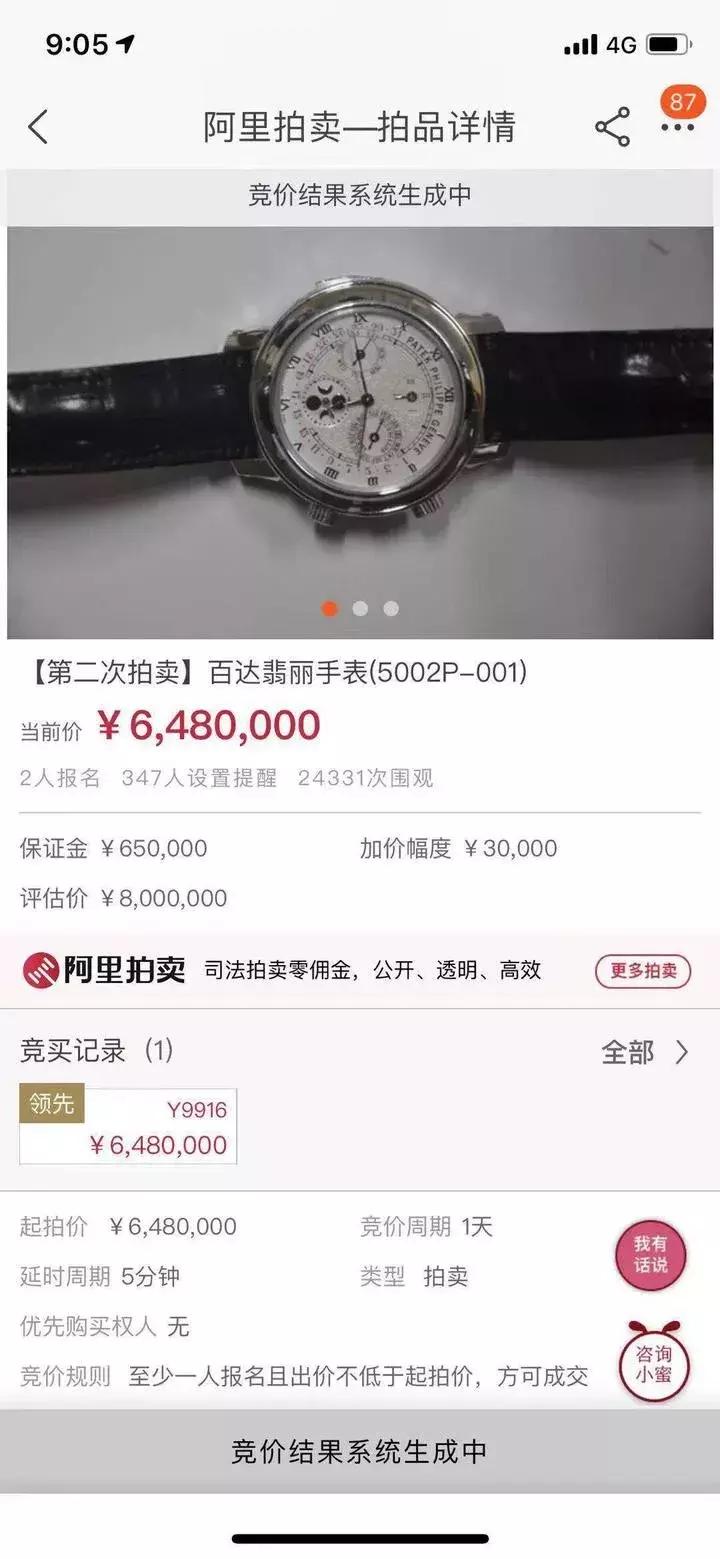Tap the 更多拍卖 button
Viewport: 720px width, 1559px height.
pyautogui.click(x=643, y=970)
